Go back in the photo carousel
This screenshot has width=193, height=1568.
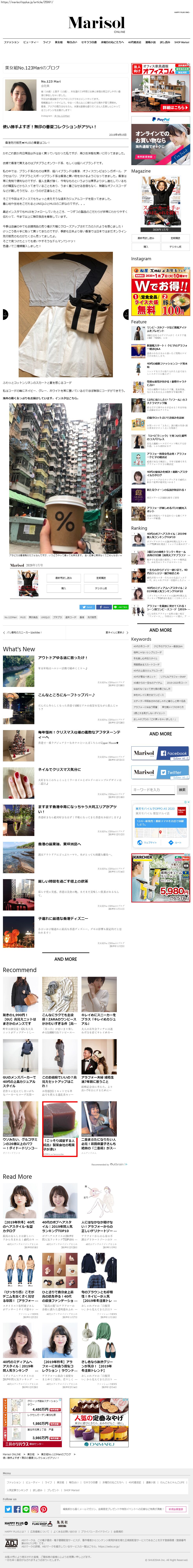point(4,315)
